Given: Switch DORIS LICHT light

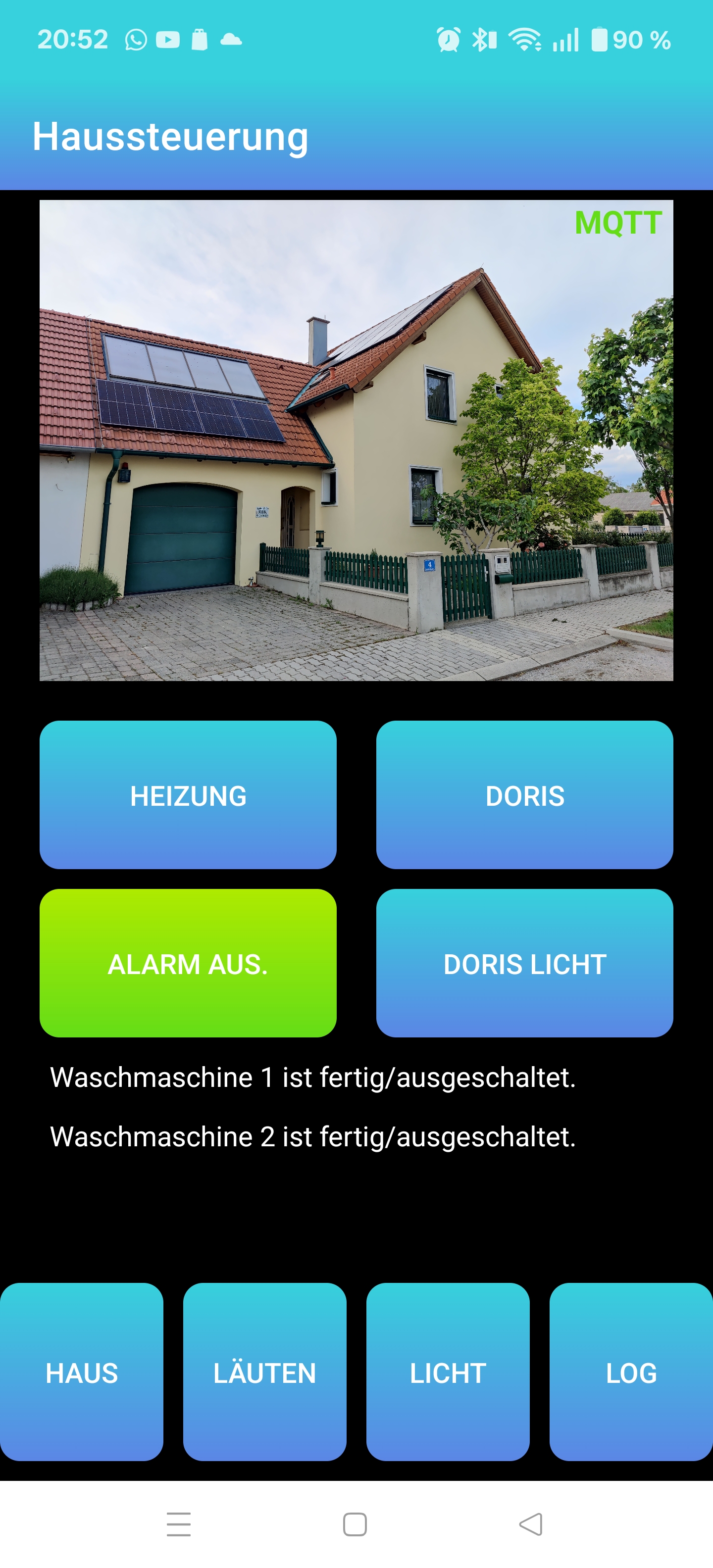Looking at the screenshot, I should [524, 963].
